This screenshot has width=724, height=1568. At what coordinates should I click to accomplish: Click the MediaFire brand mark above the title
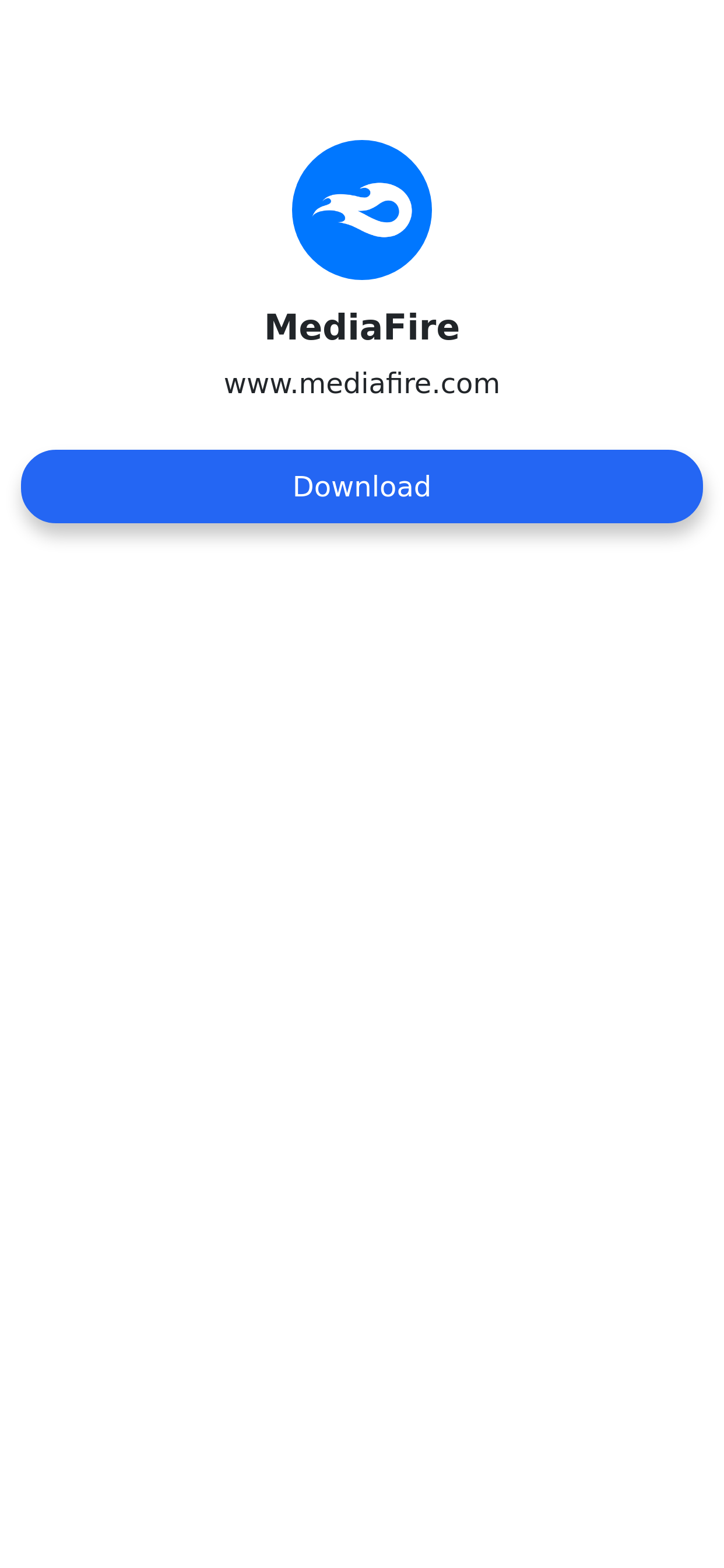coord(362,209)
